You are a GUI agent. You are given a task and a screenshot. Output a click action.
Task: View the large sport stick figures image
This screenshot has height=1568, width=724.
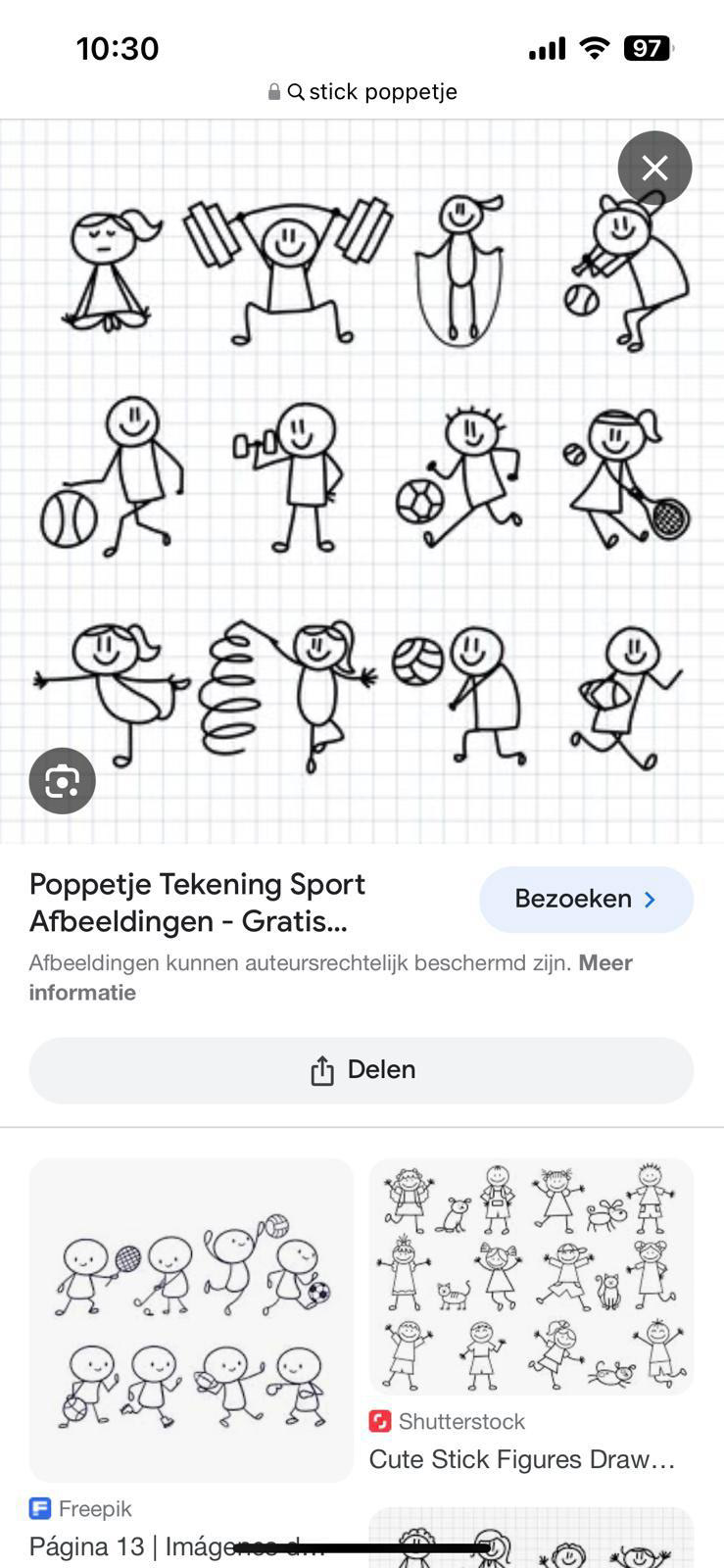362,480
